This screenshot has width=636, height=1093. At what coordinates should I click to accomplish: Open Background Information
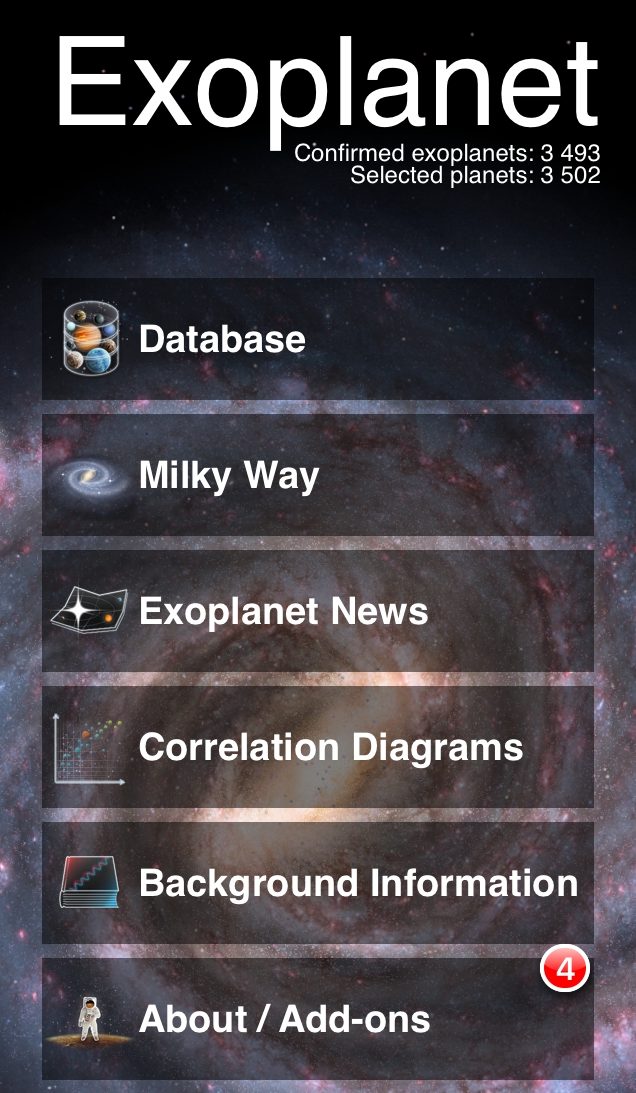click(x=317, y=883)
